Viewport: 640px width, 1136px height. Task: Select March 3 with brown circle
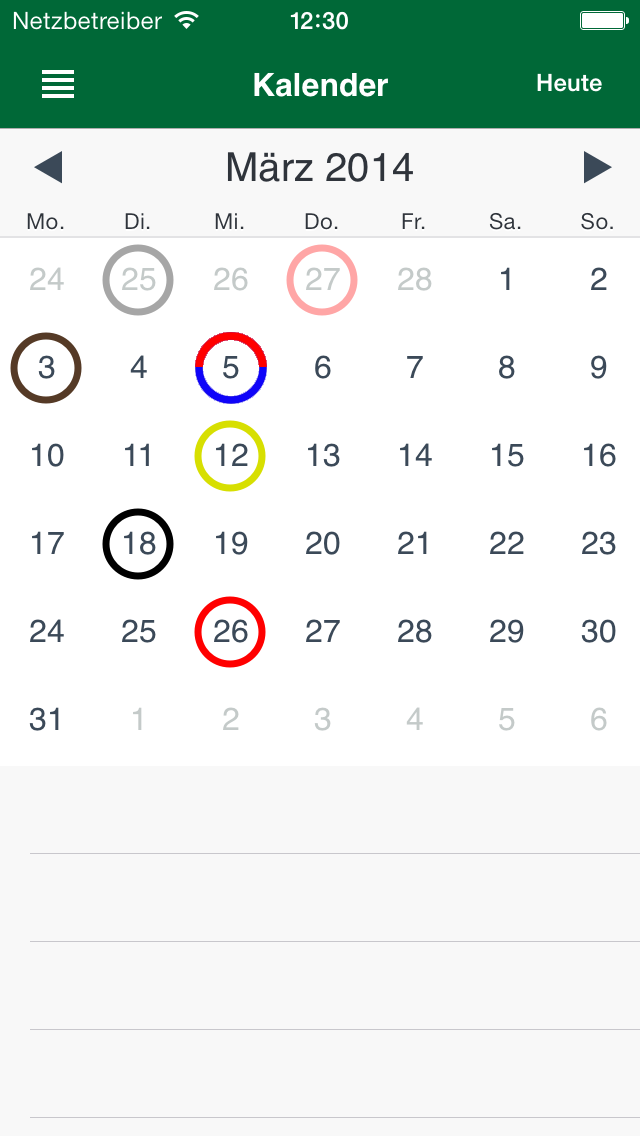click(46, 368)
